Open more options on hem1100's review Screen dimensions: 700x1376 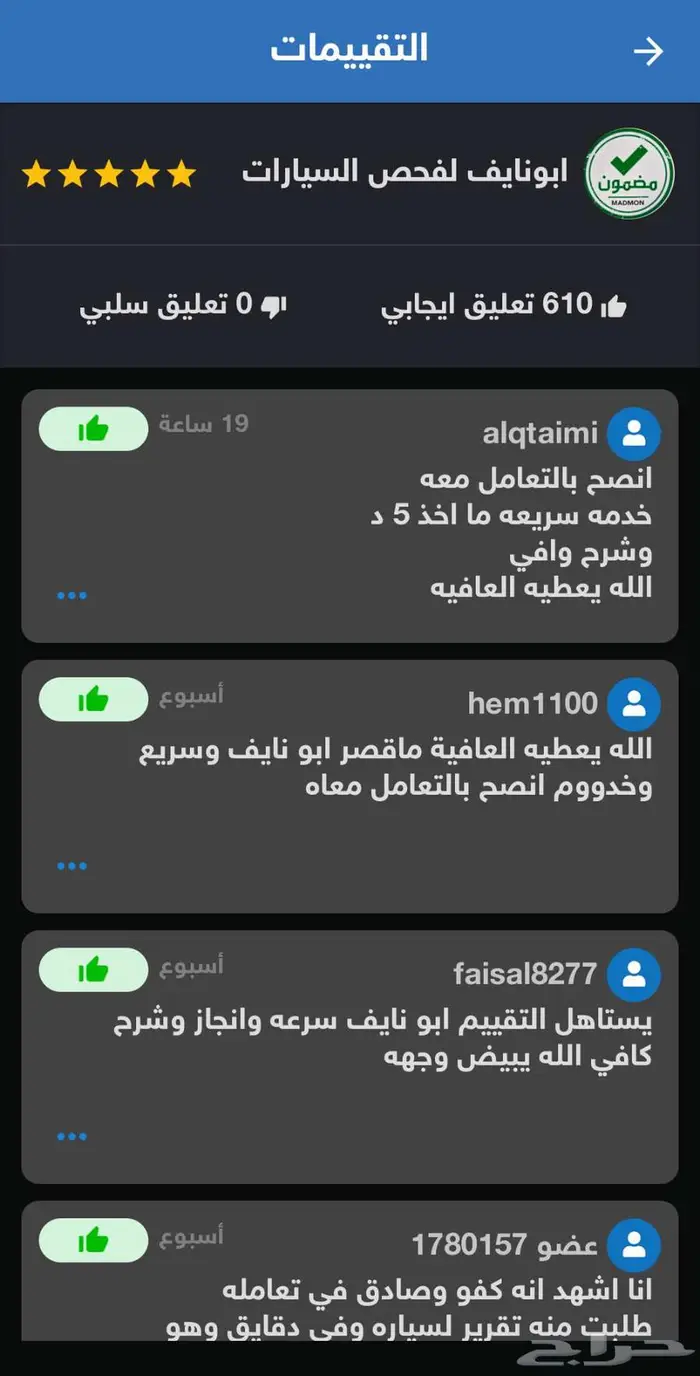(x=72, y=866)
